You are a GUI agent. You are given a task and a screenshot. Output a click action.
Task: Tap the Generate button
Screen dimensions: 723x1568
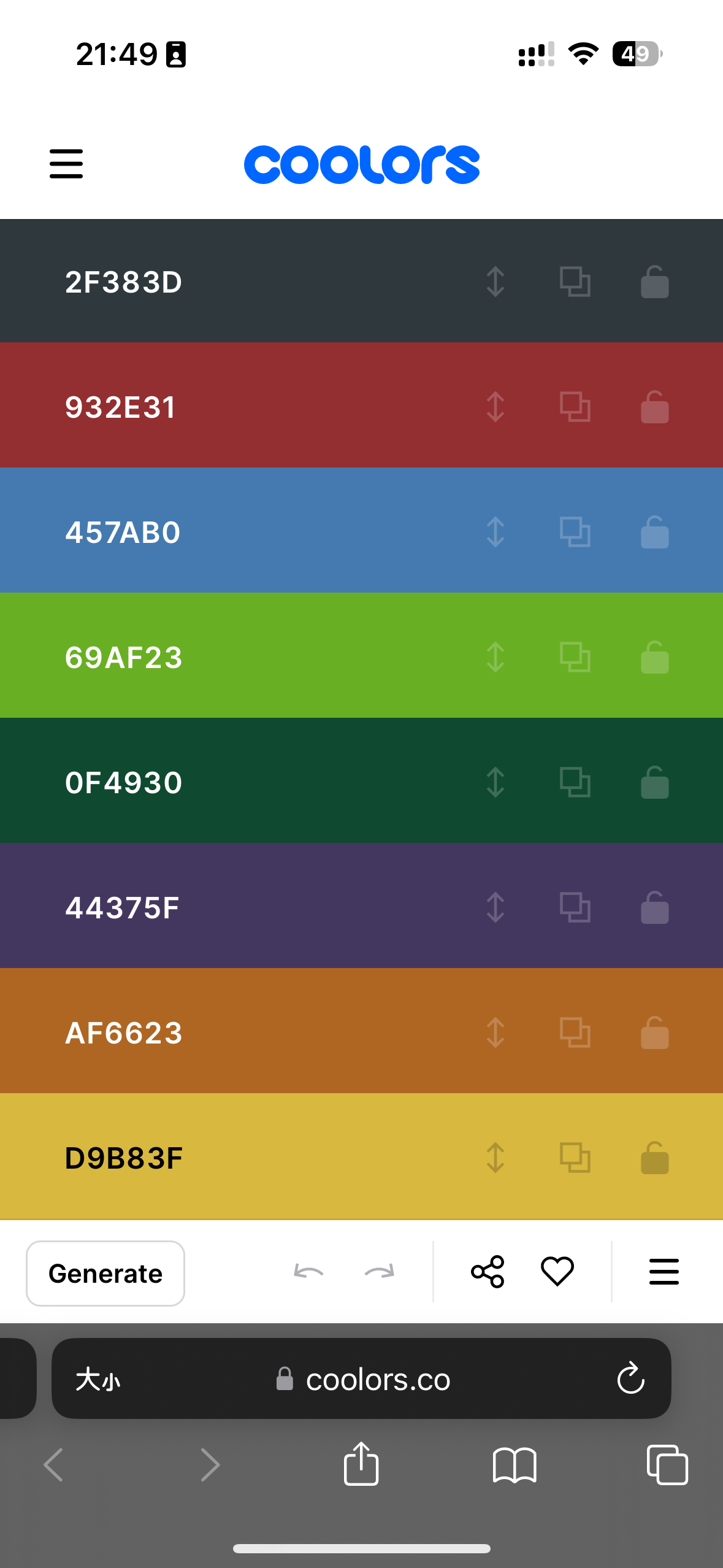coord(105,1274)
